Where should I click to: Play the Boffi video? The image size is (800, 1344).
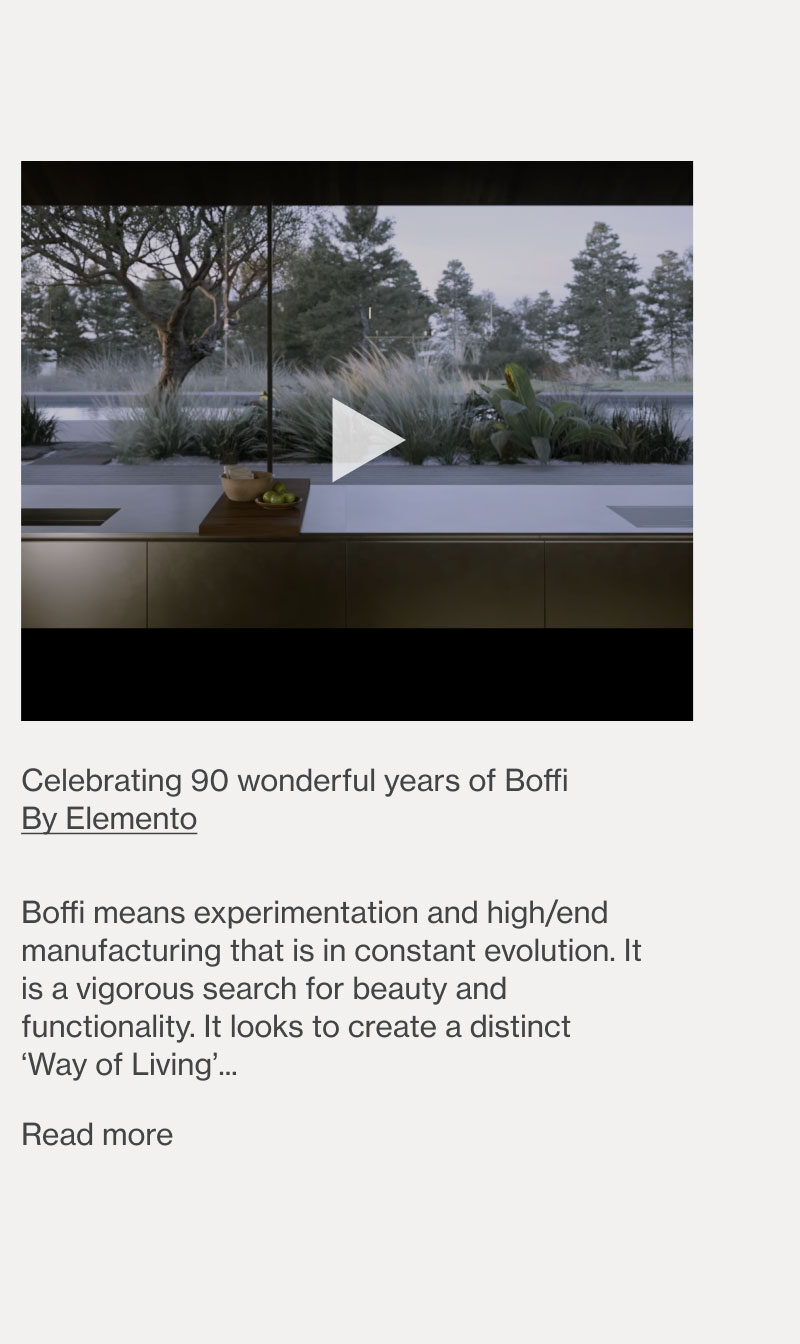coord(365,440)
